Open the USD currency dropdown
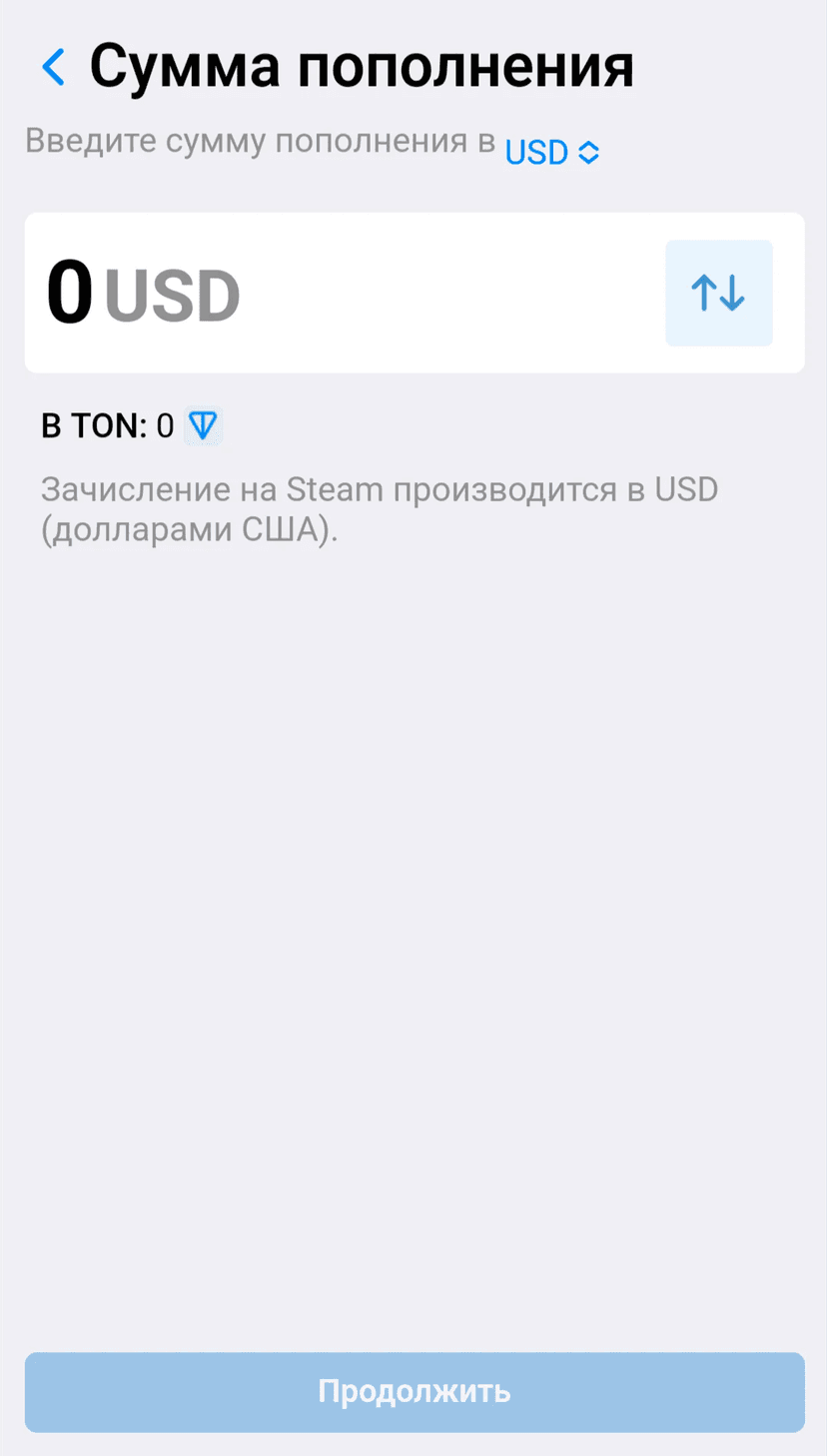This screenshot has height=1456, width=827. (551, 153)
